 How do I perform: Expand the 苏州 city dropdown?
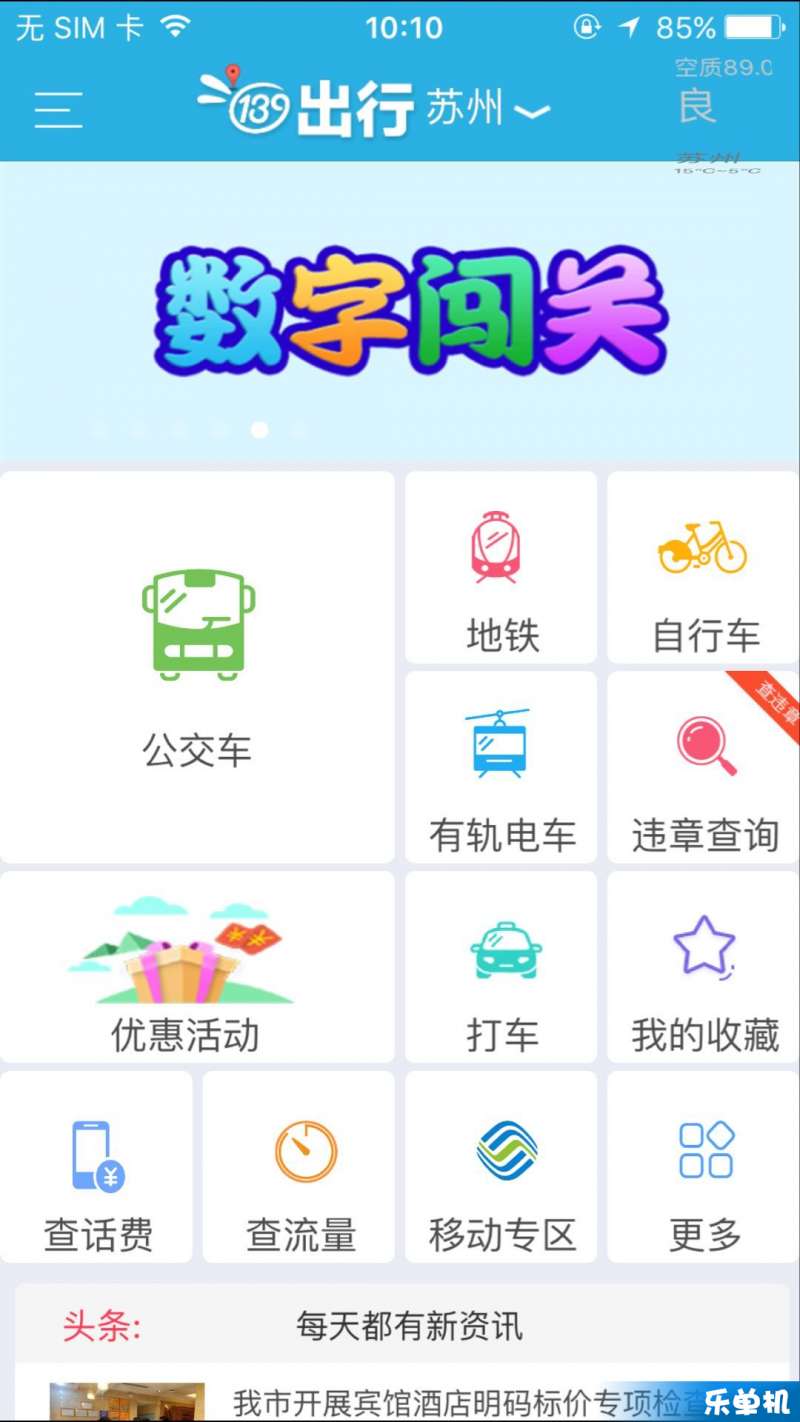[488, 108]
